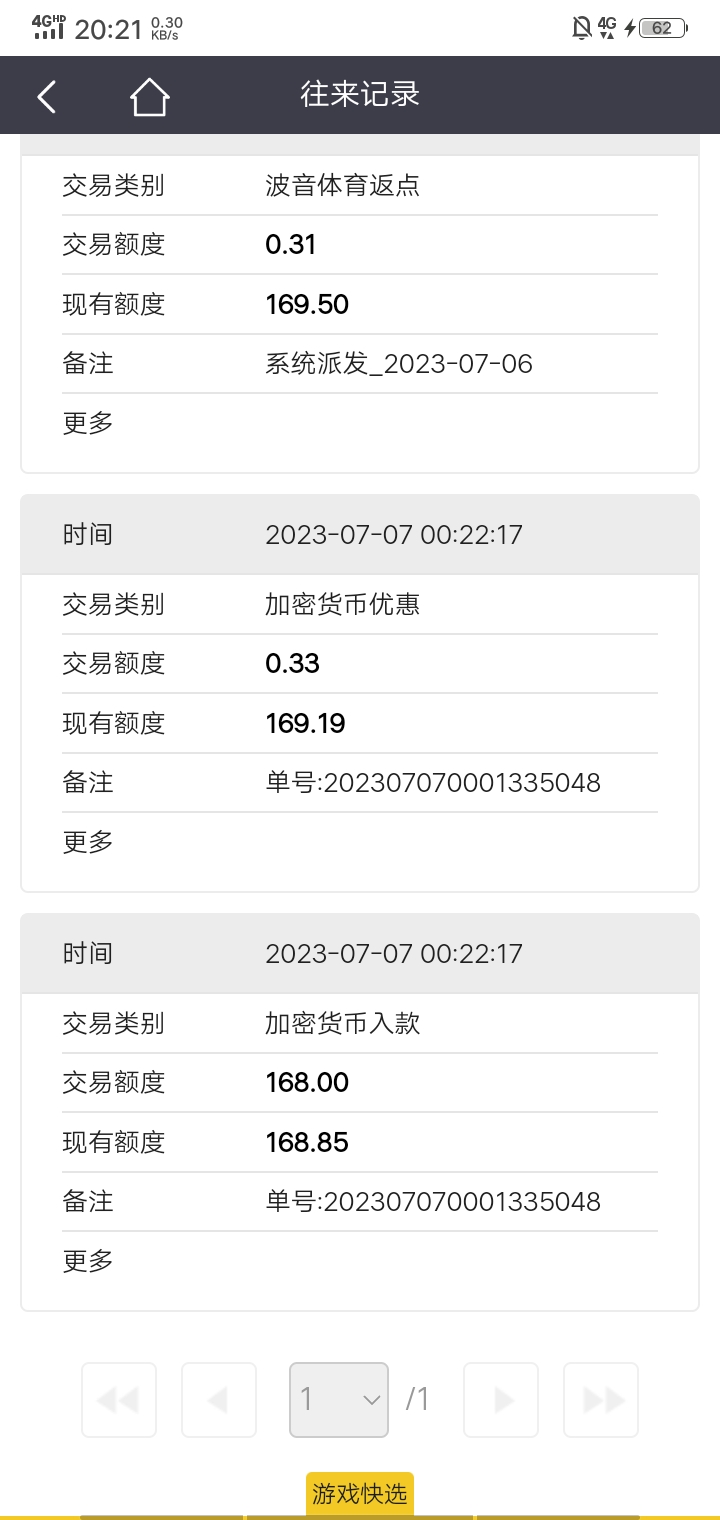720x1520 pixels.
Task: Open the 游戏快选 quick game selector
Action: 360,1494
